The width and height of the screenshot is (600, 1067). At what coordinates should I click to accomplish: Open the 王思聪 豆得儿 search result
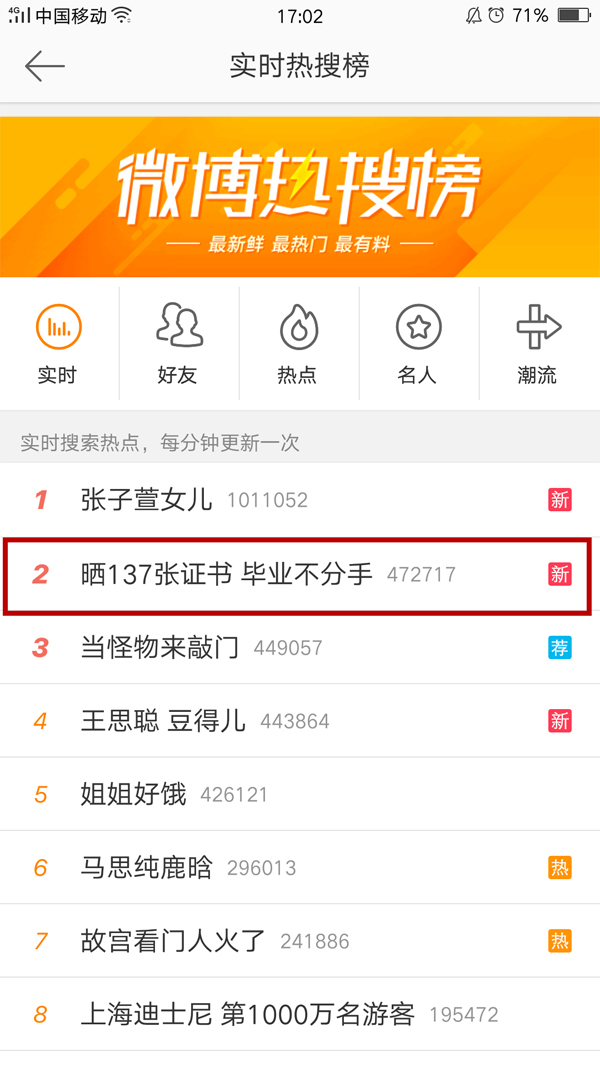pos(300,721)
